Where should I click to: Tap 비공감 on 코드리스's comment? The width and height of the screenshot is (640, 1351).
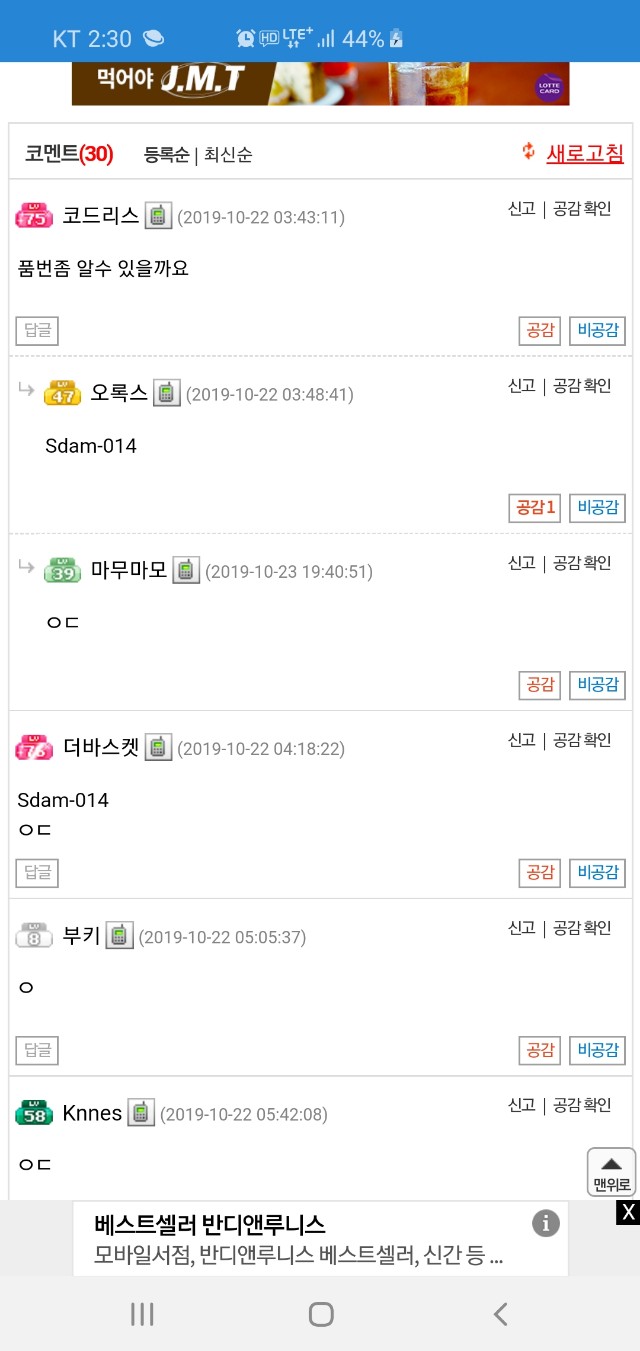point(597,330)
